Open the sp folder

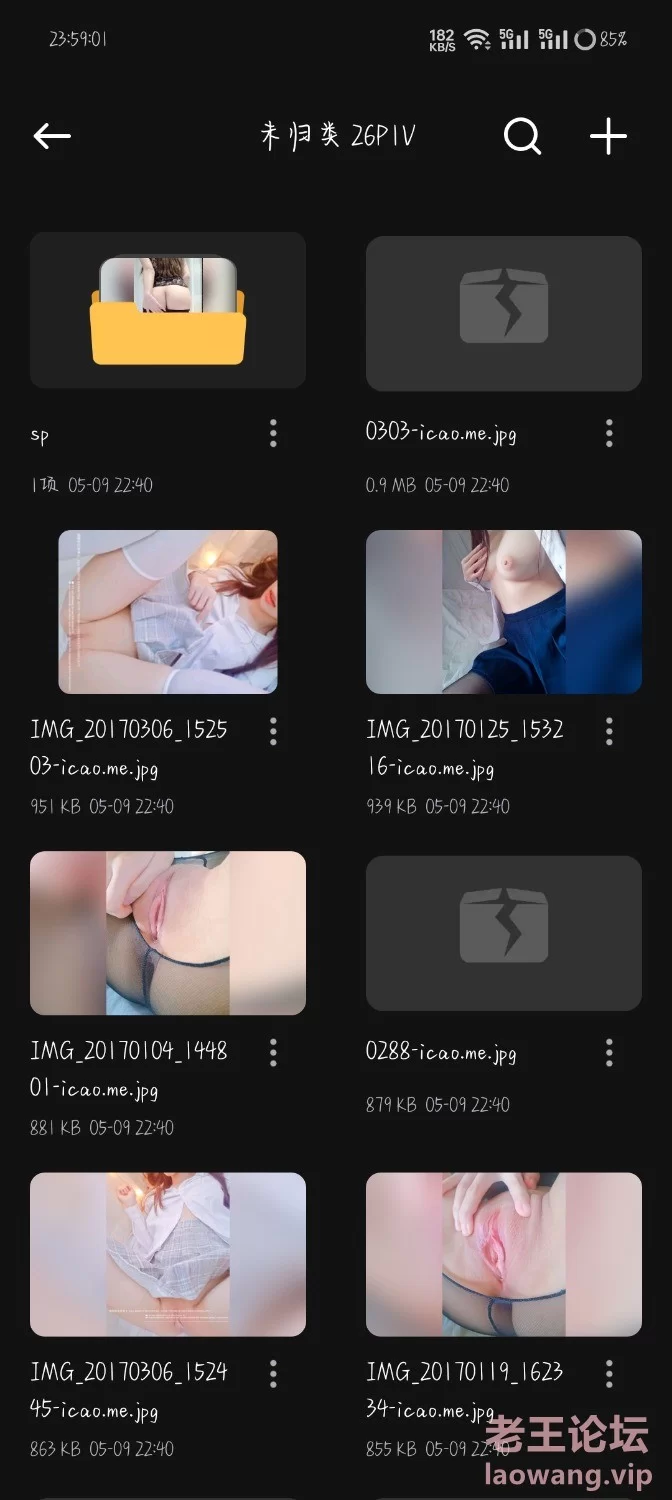coord(167,311)
